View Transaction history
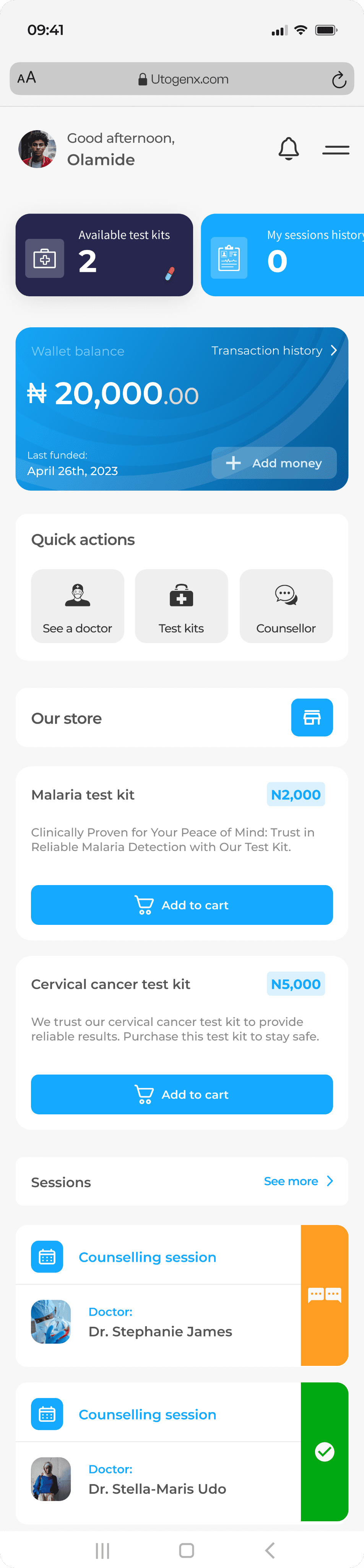Screen dimensions: 364x1568 click(x=273, y=351)
